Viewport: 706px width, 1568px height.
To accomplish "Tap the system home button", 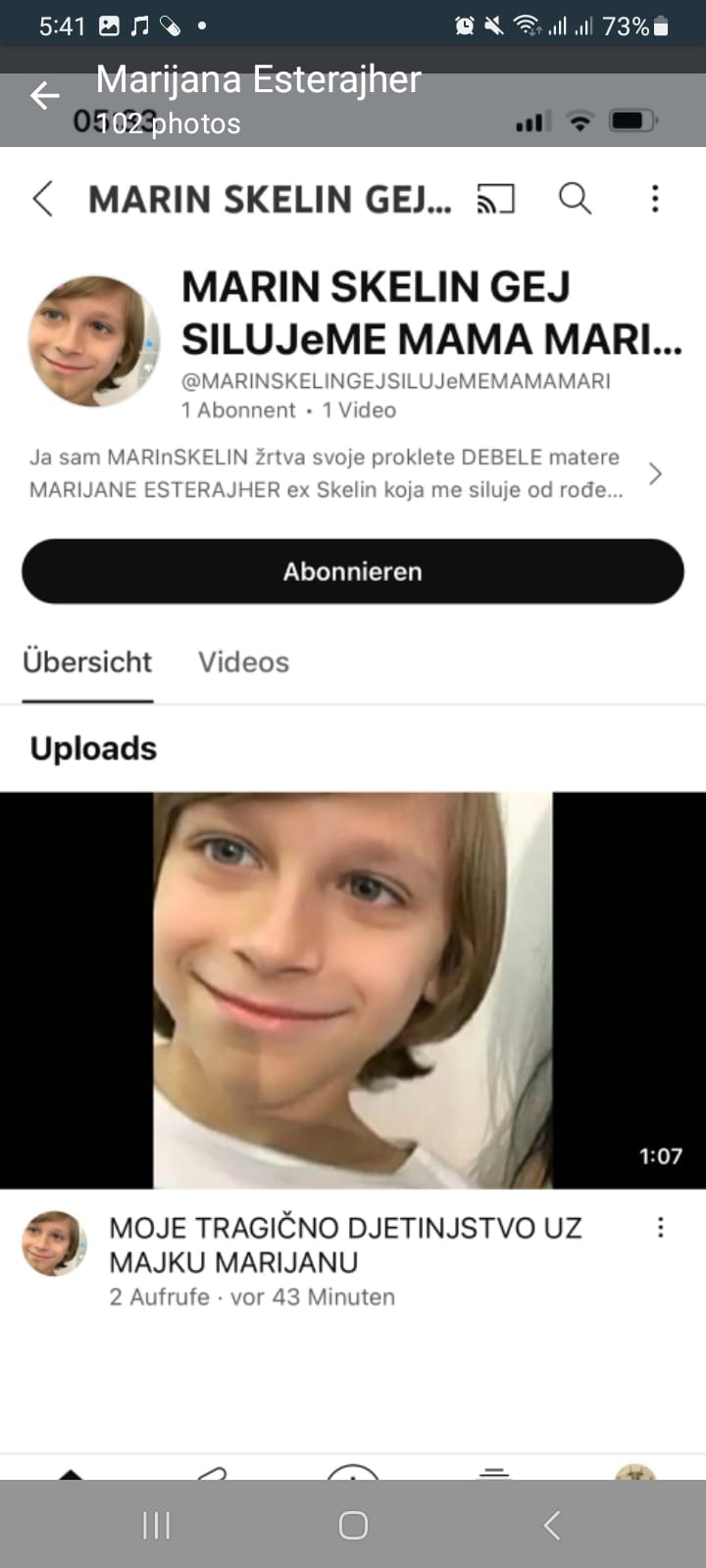I will [x=353, y=1525].
